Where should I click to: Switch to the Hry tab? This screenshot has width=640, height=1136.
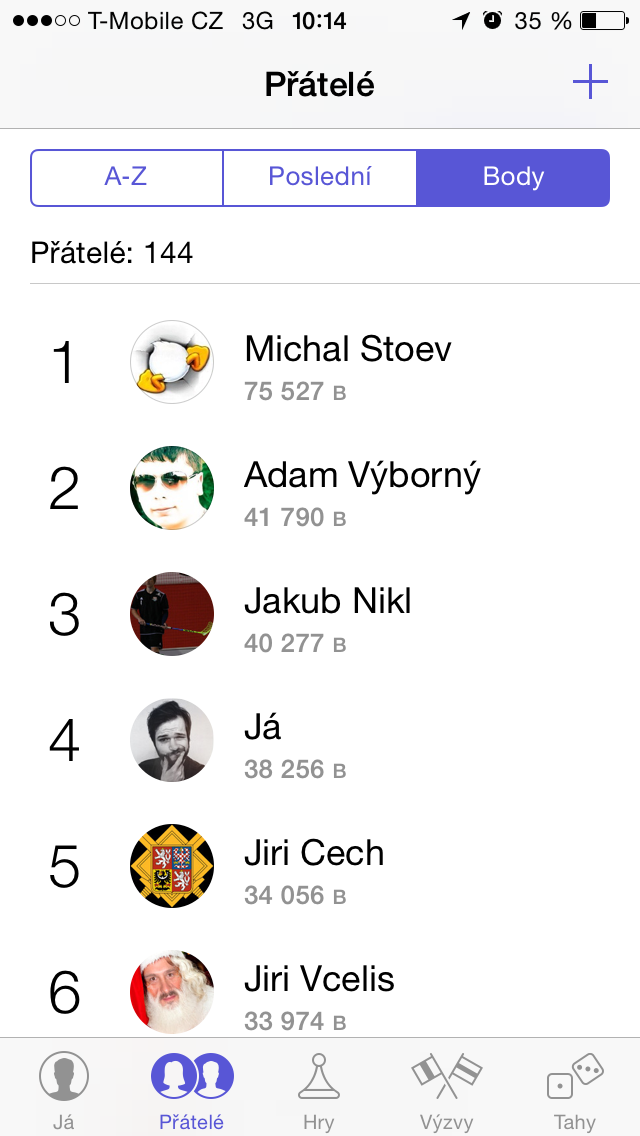coord(318,1088)
